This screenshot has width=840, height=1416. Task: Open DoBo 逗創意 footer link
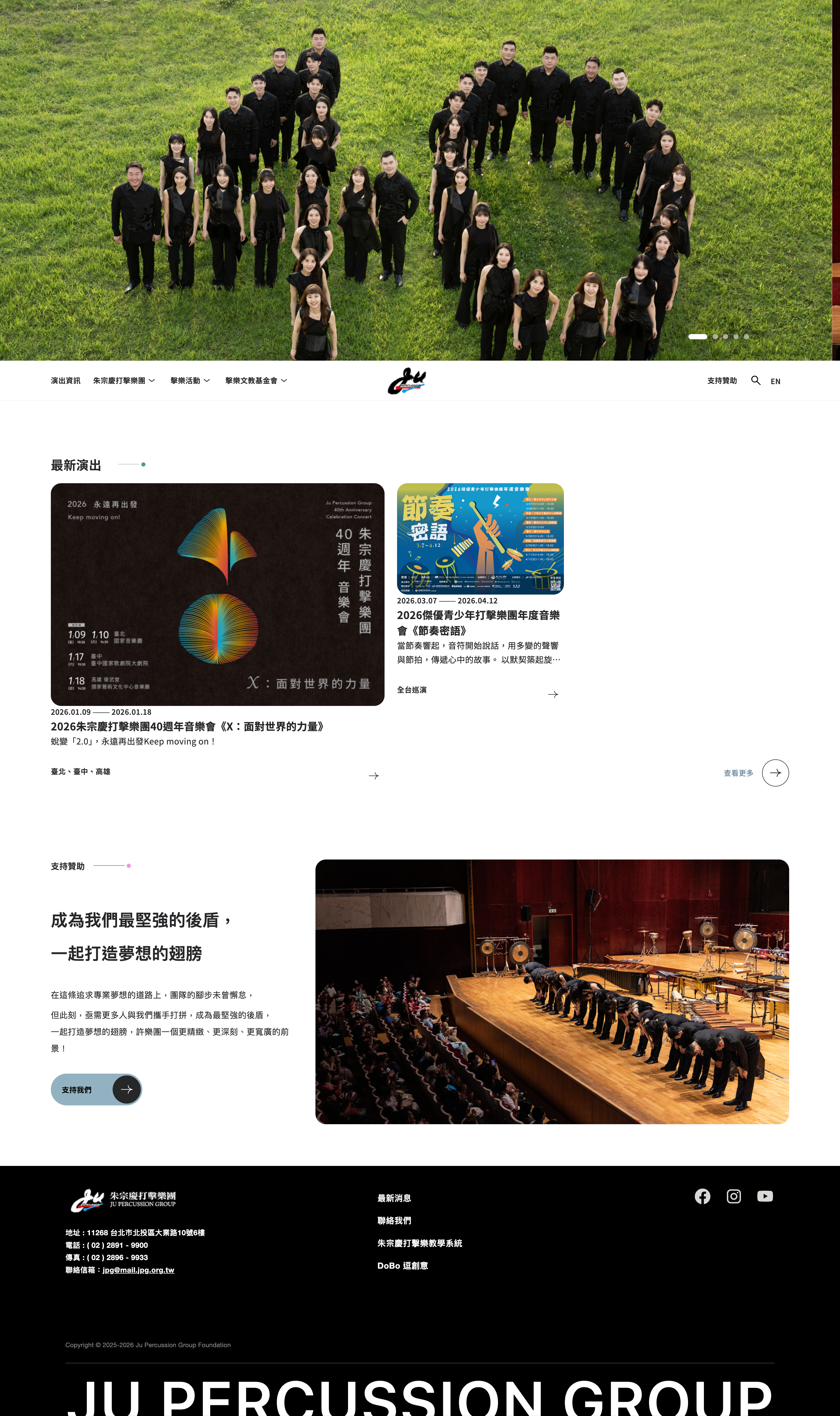(x=403, y=1266)
